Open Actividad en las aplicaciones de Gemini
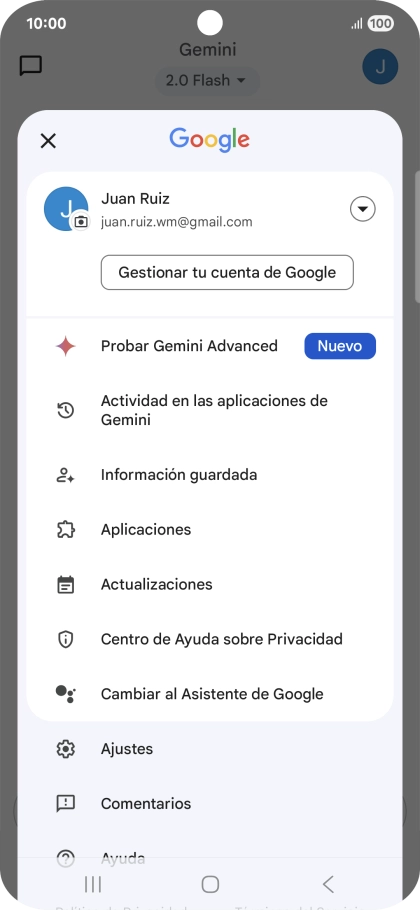 tap(210, 410)
